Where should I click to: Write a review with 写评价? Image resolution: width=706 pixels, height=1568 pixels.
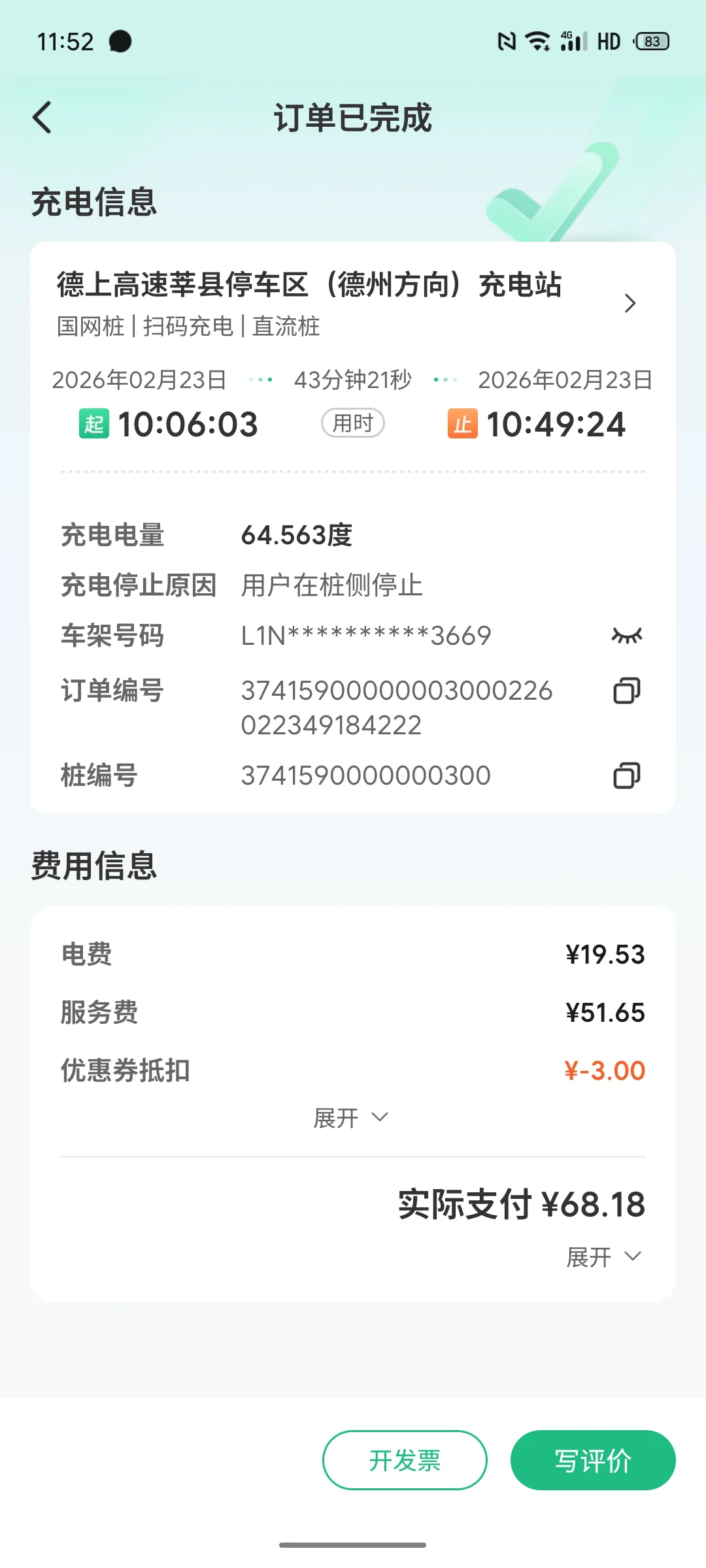point(592,1460)
